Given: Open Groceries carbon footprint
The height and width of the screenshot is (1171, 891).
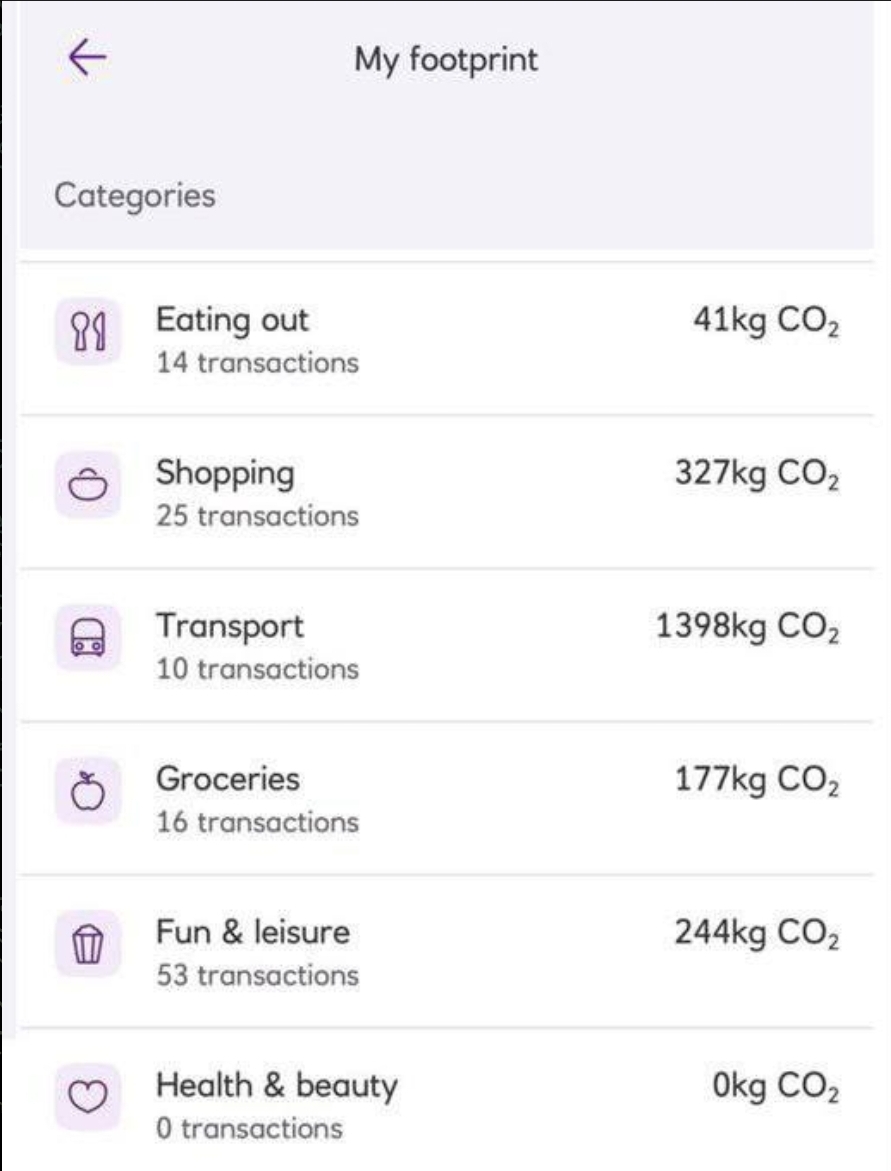Looking at the screenshot, I should point(445,798).
